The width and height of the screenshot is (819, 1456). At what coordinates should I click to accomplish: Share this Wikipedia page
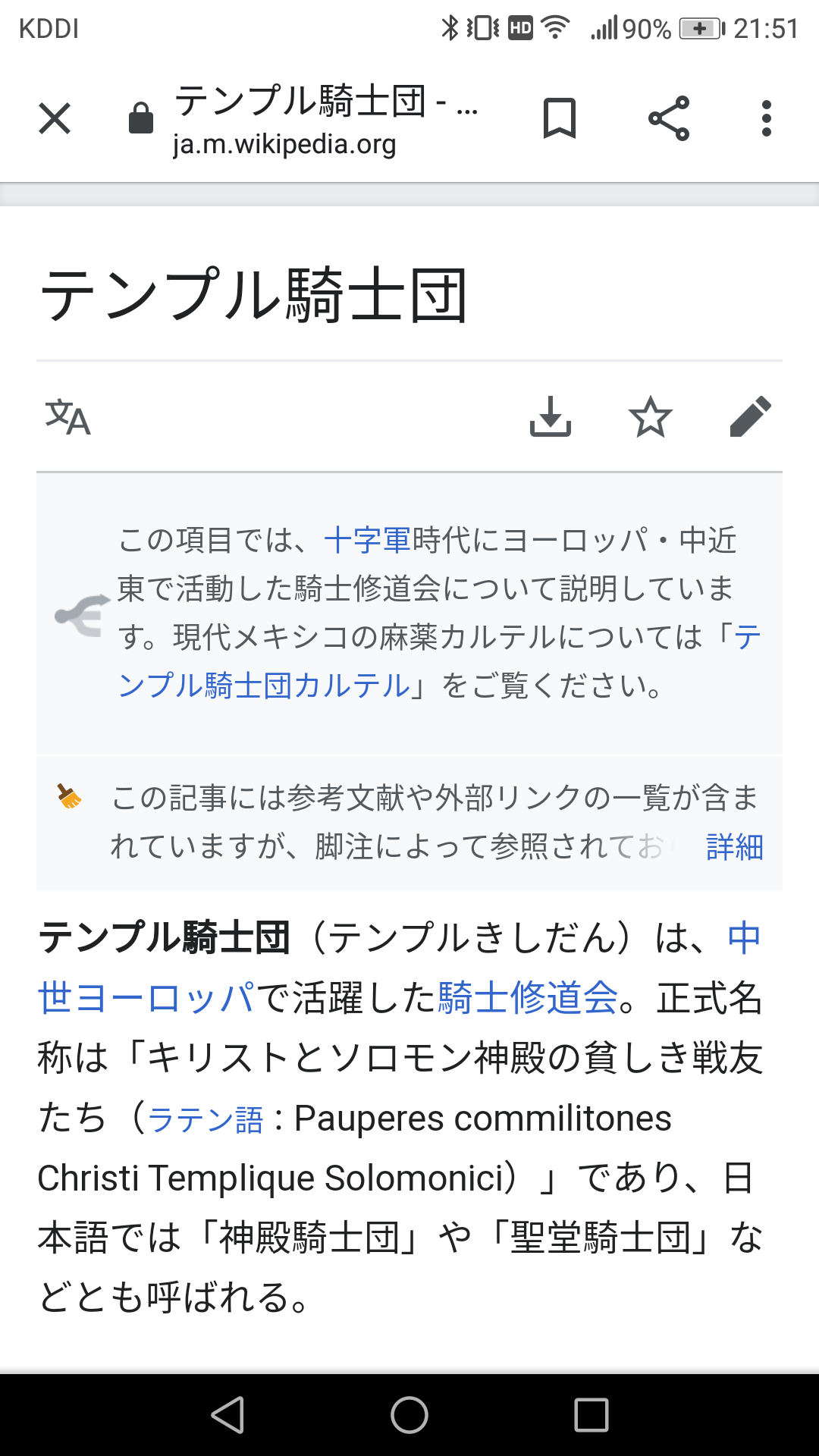[669, 119]
